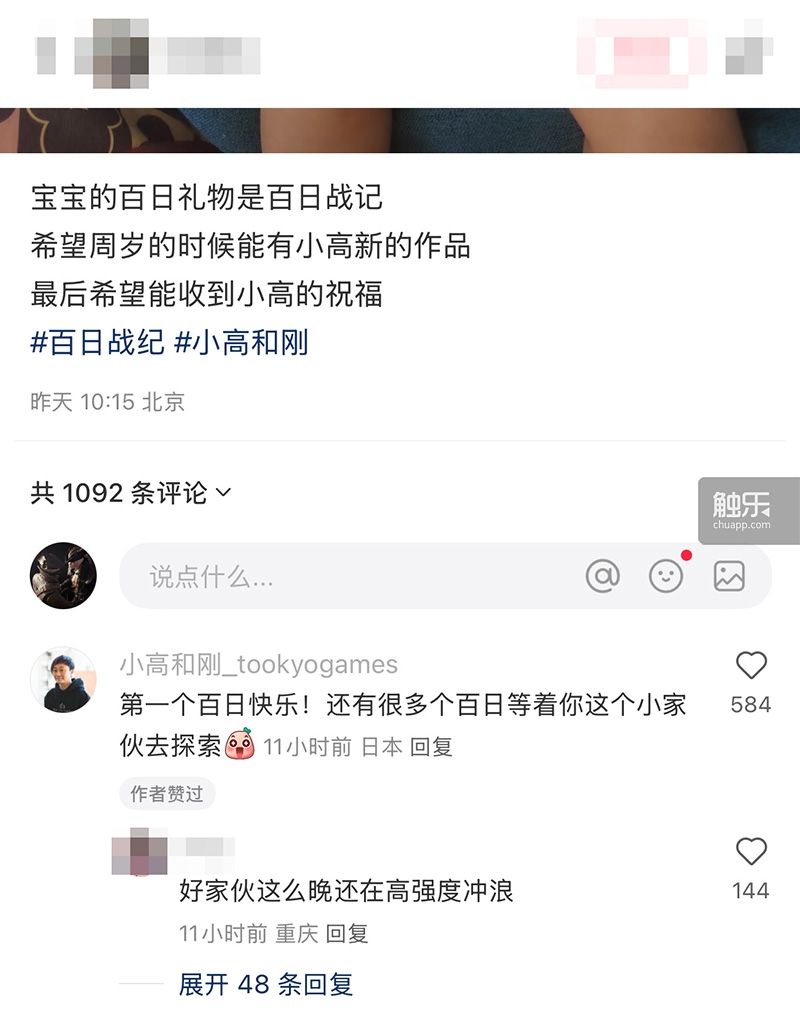
Task: Mention someone with the @ icon
Action: [603, 576]
